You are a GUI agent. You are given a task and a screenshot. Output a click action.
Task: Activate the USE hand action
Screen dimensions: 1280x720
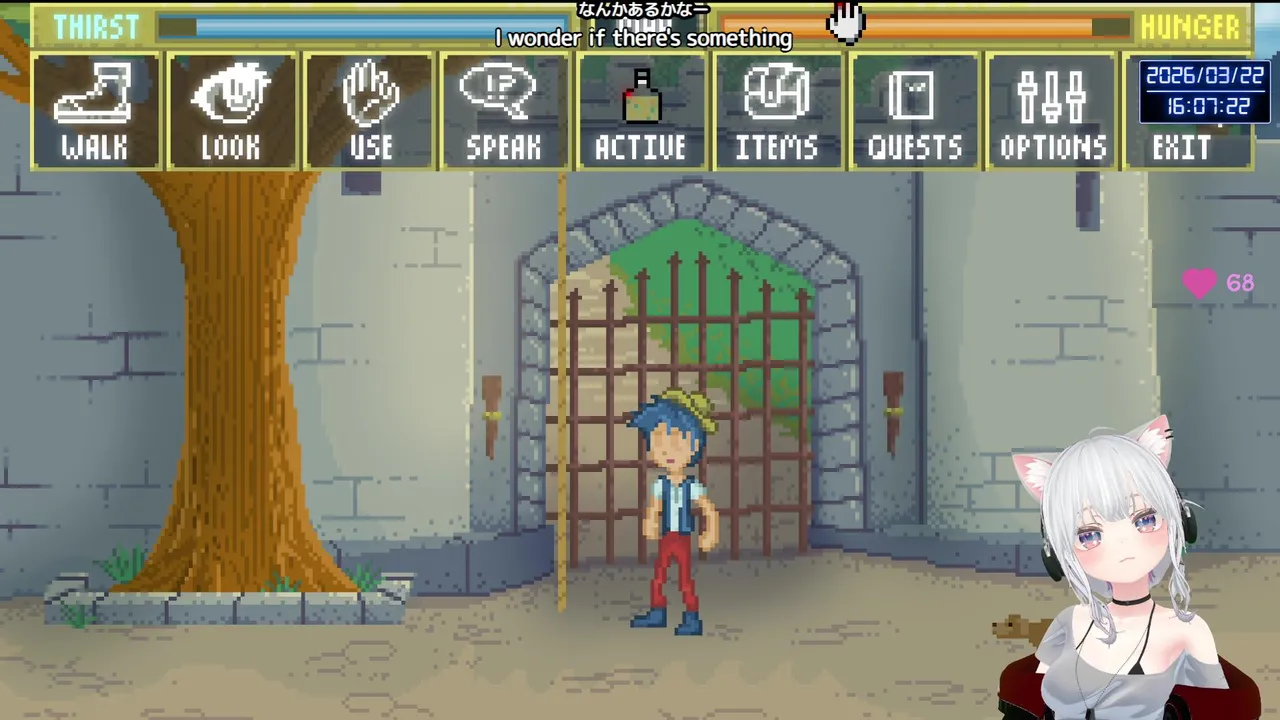pos(370,112)
